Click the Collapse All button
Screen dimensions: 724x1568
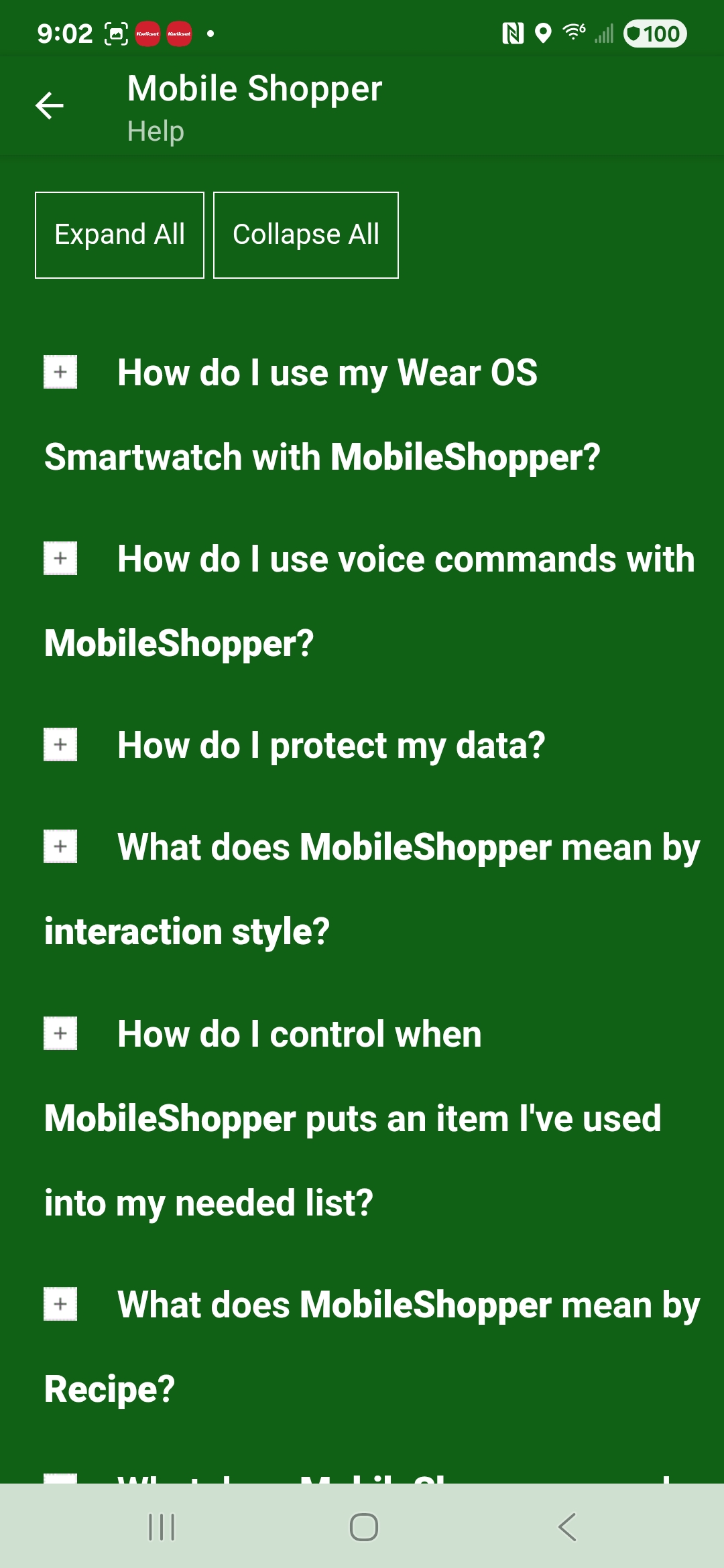click(x=306, y=235)
